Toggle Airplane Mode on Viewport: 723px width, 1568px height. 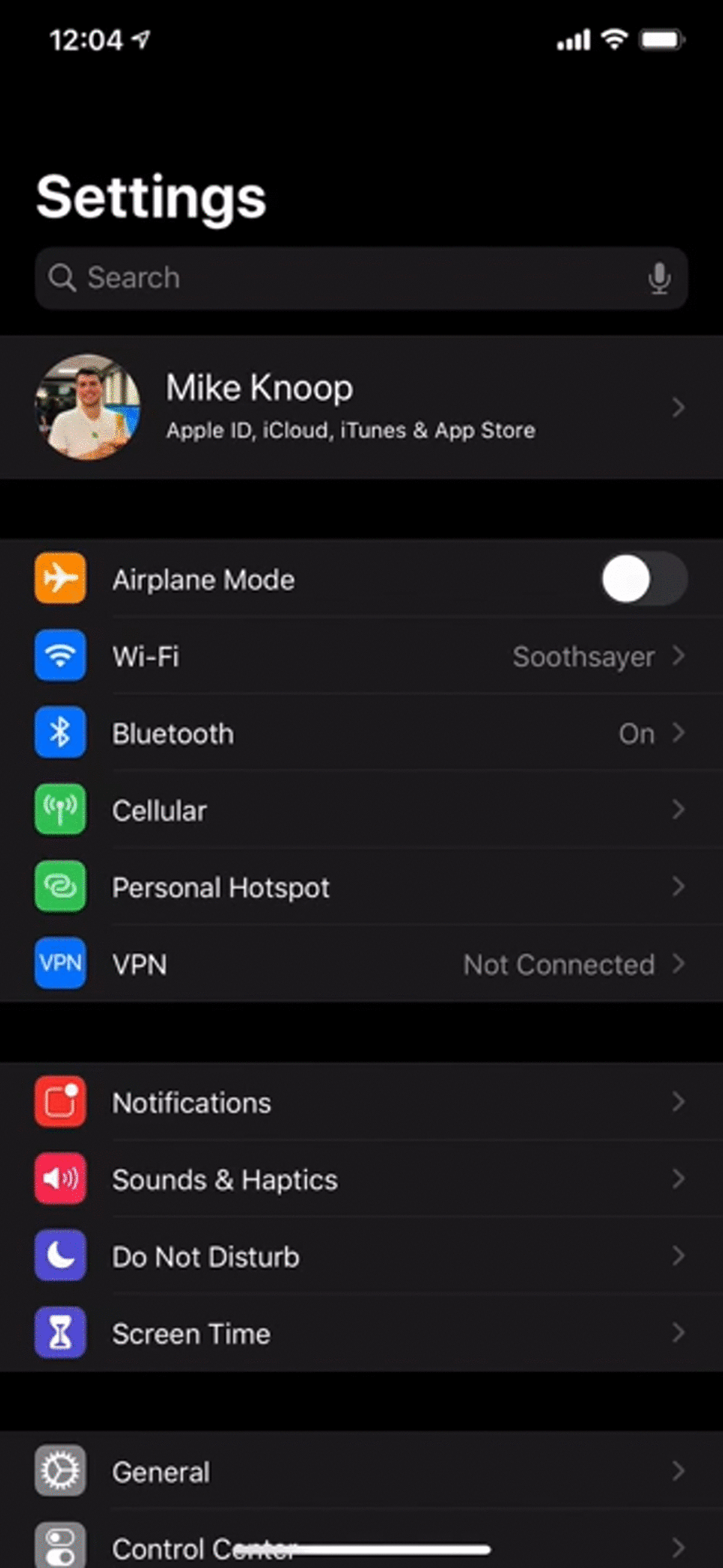[644, 579]
